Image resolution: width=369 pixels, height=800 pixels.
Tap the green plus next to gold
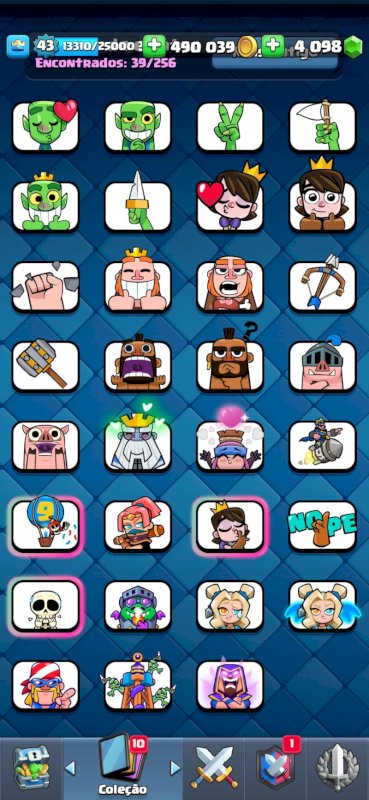pyautogui.click(x=154, y=46)
